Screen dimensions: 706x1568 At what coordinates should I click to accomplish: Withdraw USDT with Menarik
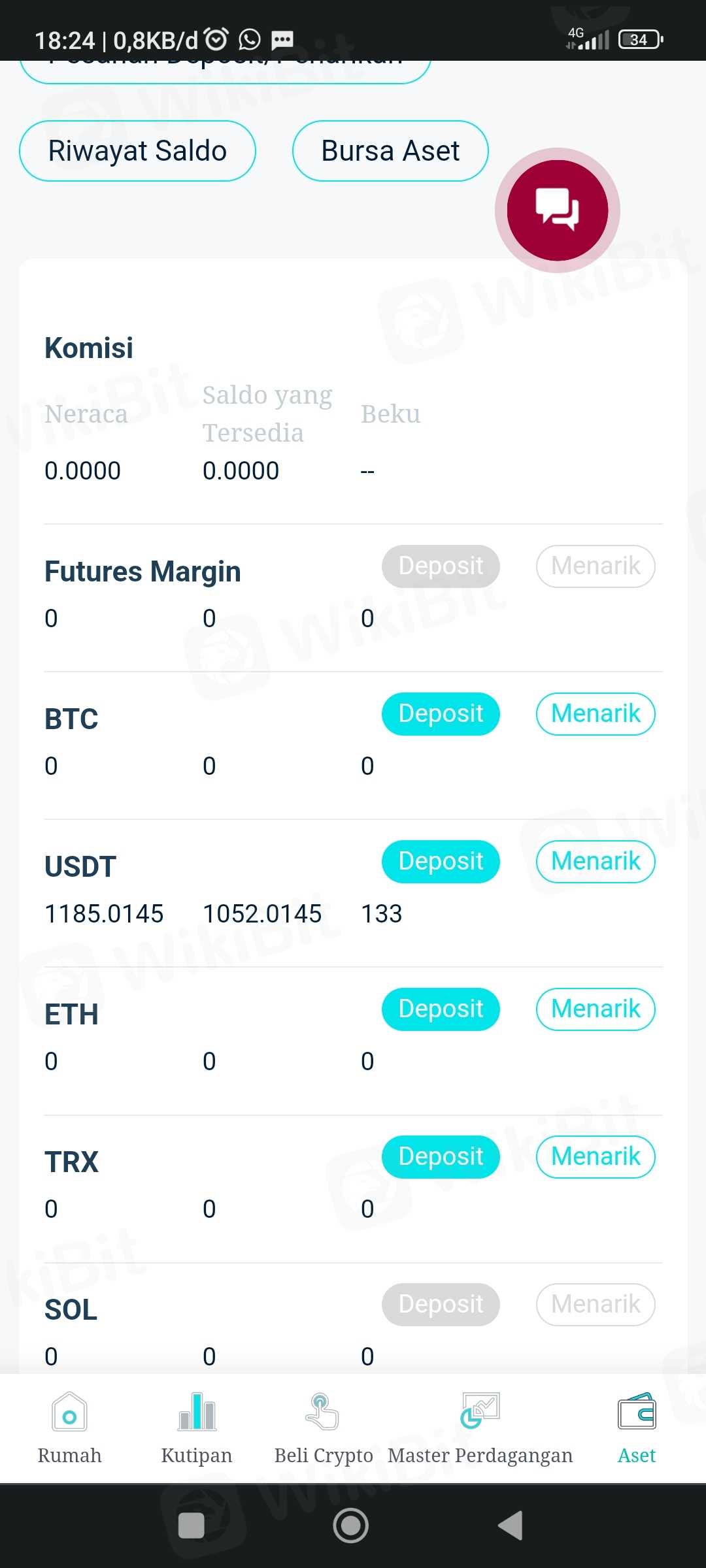coord(596,861)
